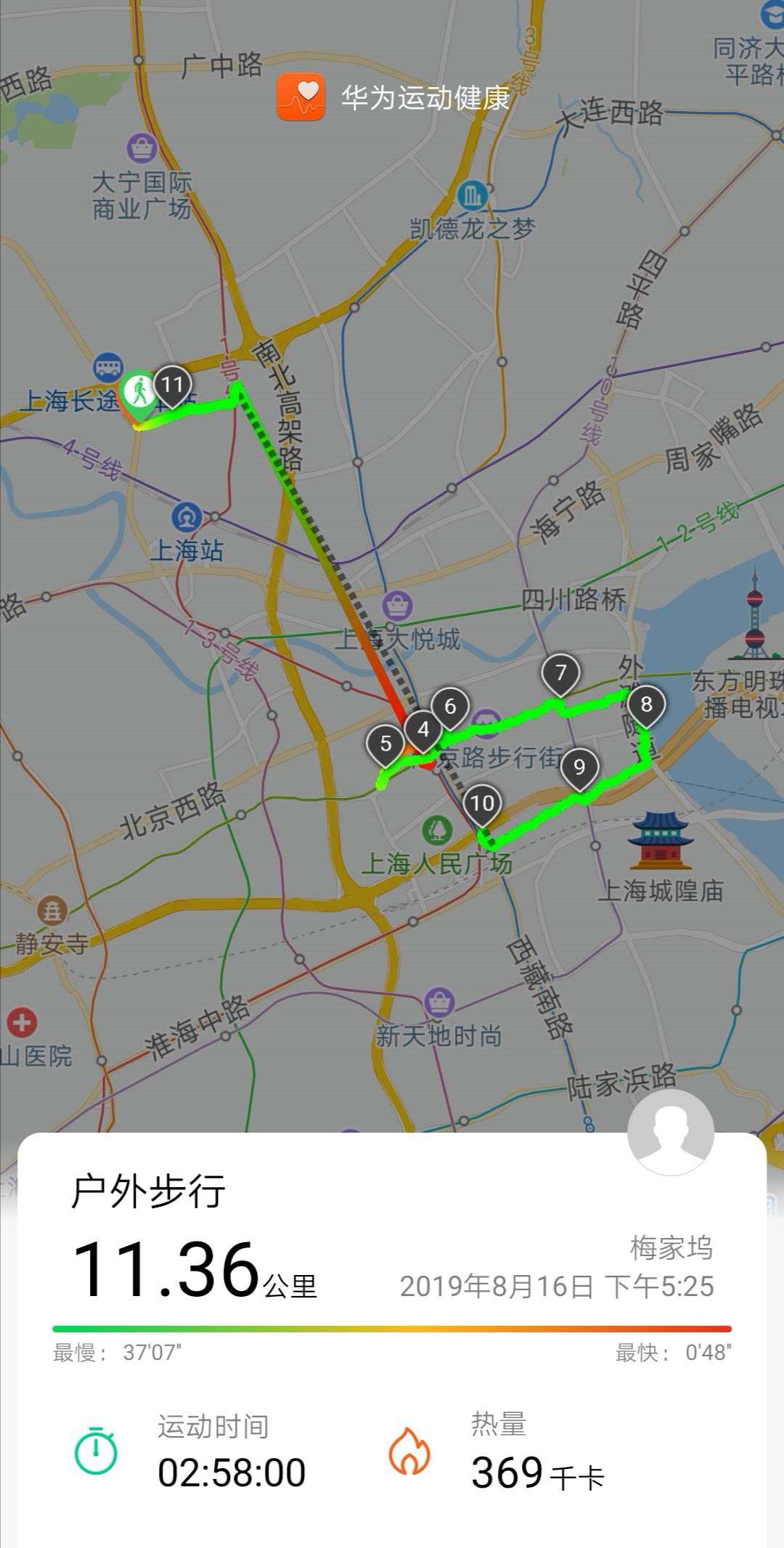Image resolution: width=784 pixels, height=1548 pixels.
Task: Click the pace gradient bar between 最慢 and 最快
Action: coord(392,1322)
